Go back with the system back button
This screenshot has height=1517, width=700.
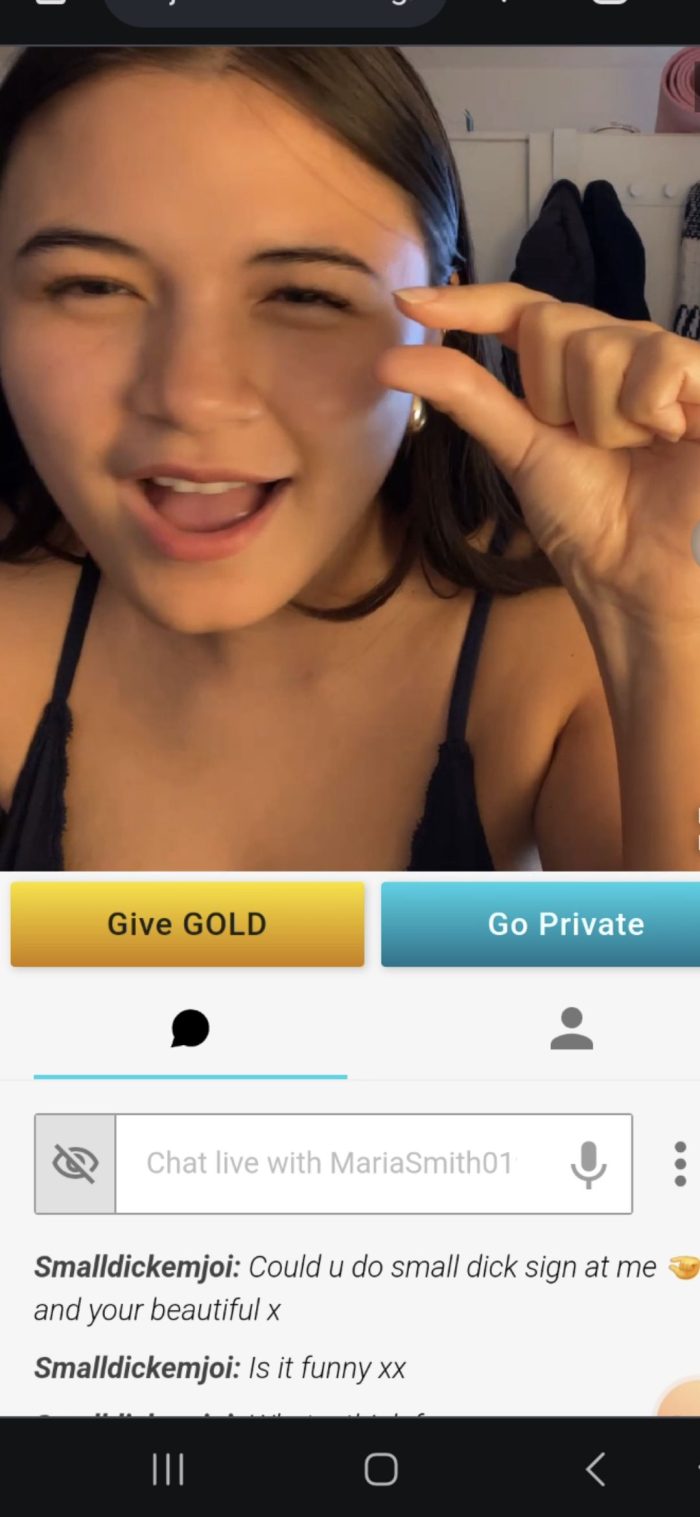point(595,1469)
